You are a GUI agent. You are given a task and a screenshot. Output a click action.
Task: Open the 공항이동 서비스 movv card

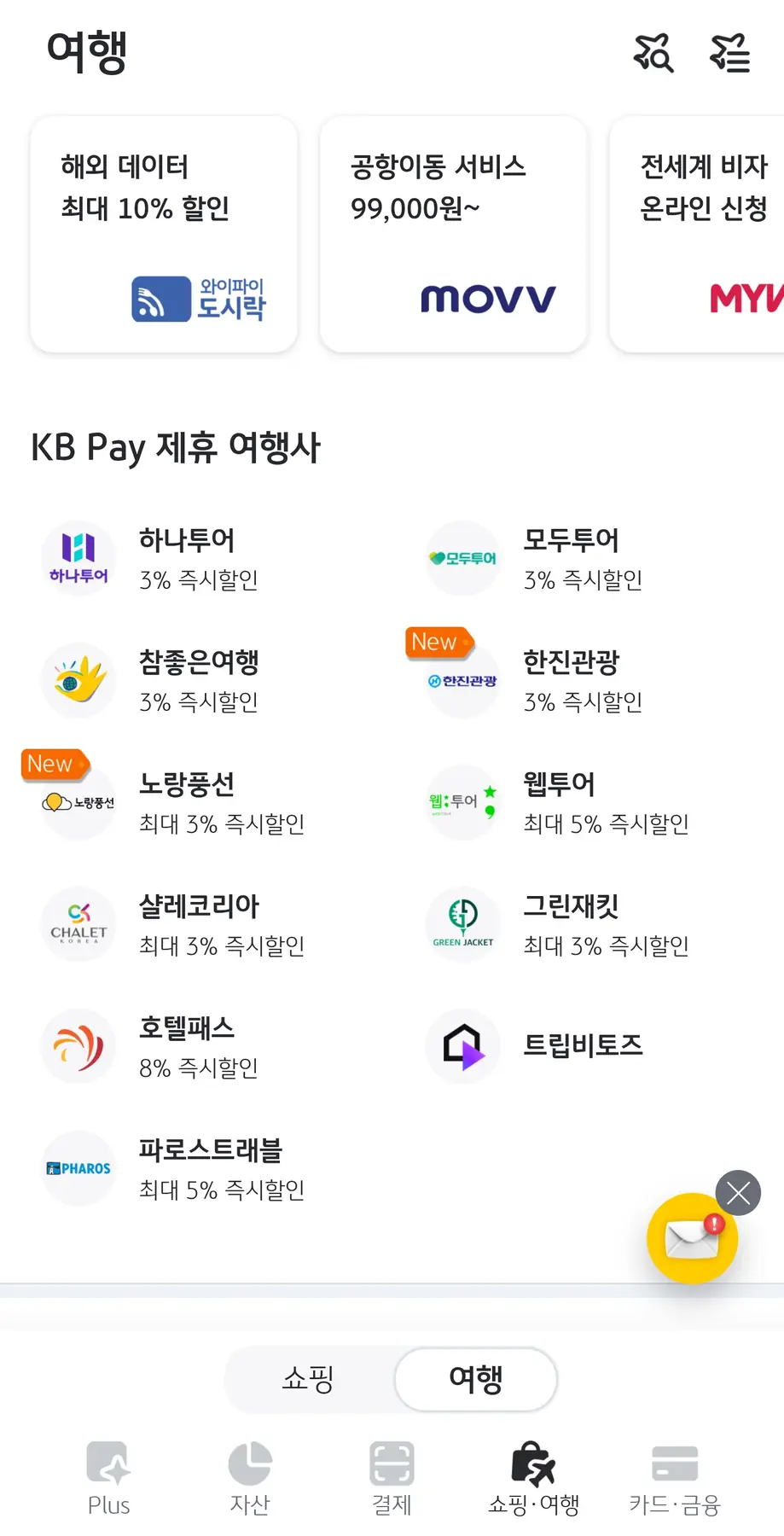453,234
